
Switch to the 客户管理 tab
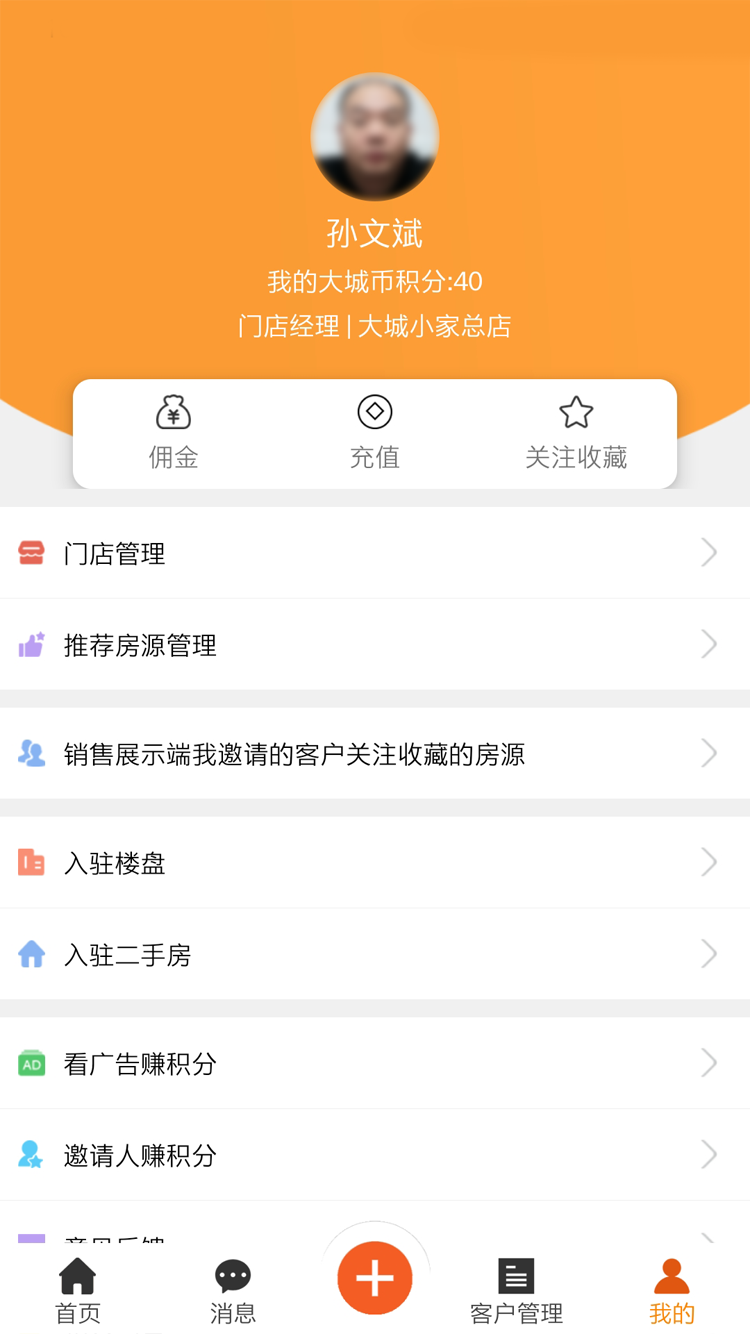(516, 1291)
